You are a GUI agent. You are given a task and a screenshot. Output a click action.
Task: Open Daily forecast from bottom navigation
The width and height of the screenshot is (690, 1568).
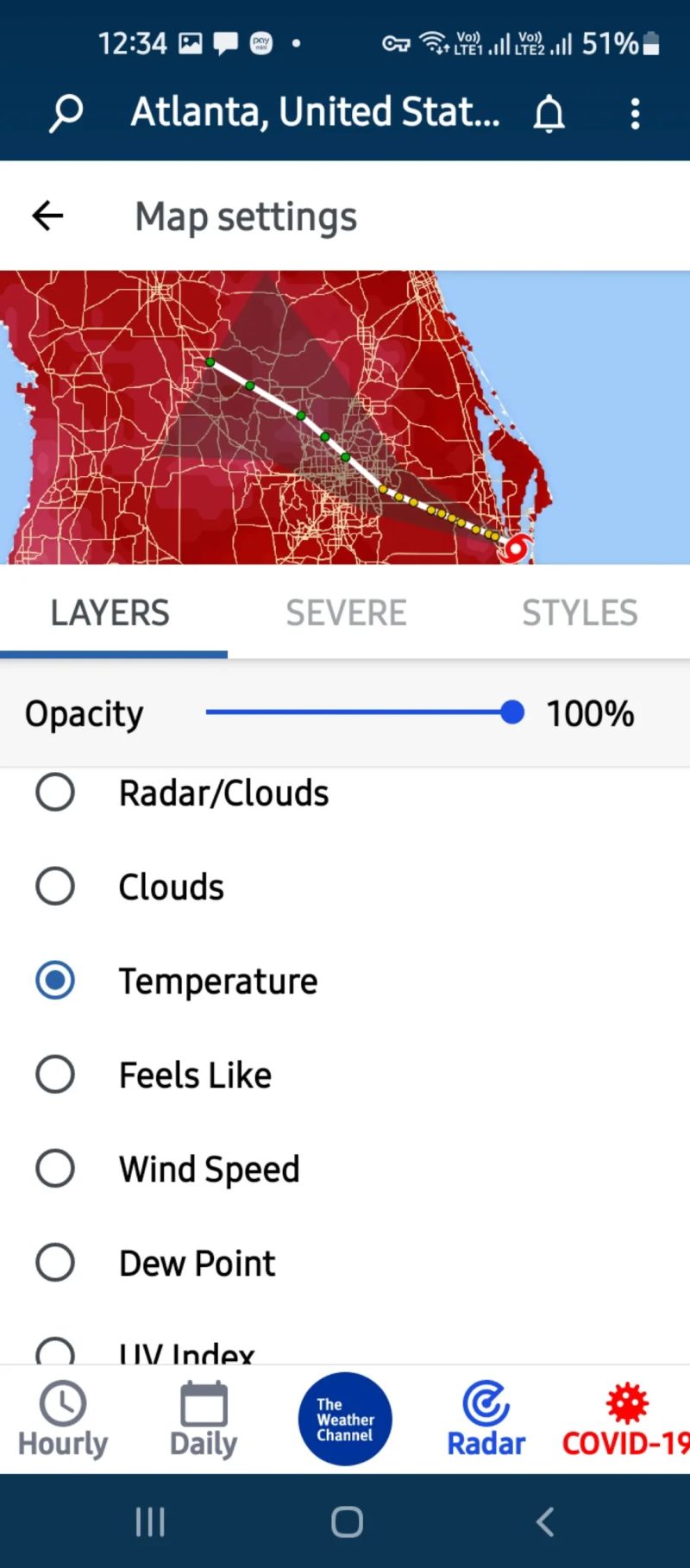tap(203, 1419)
